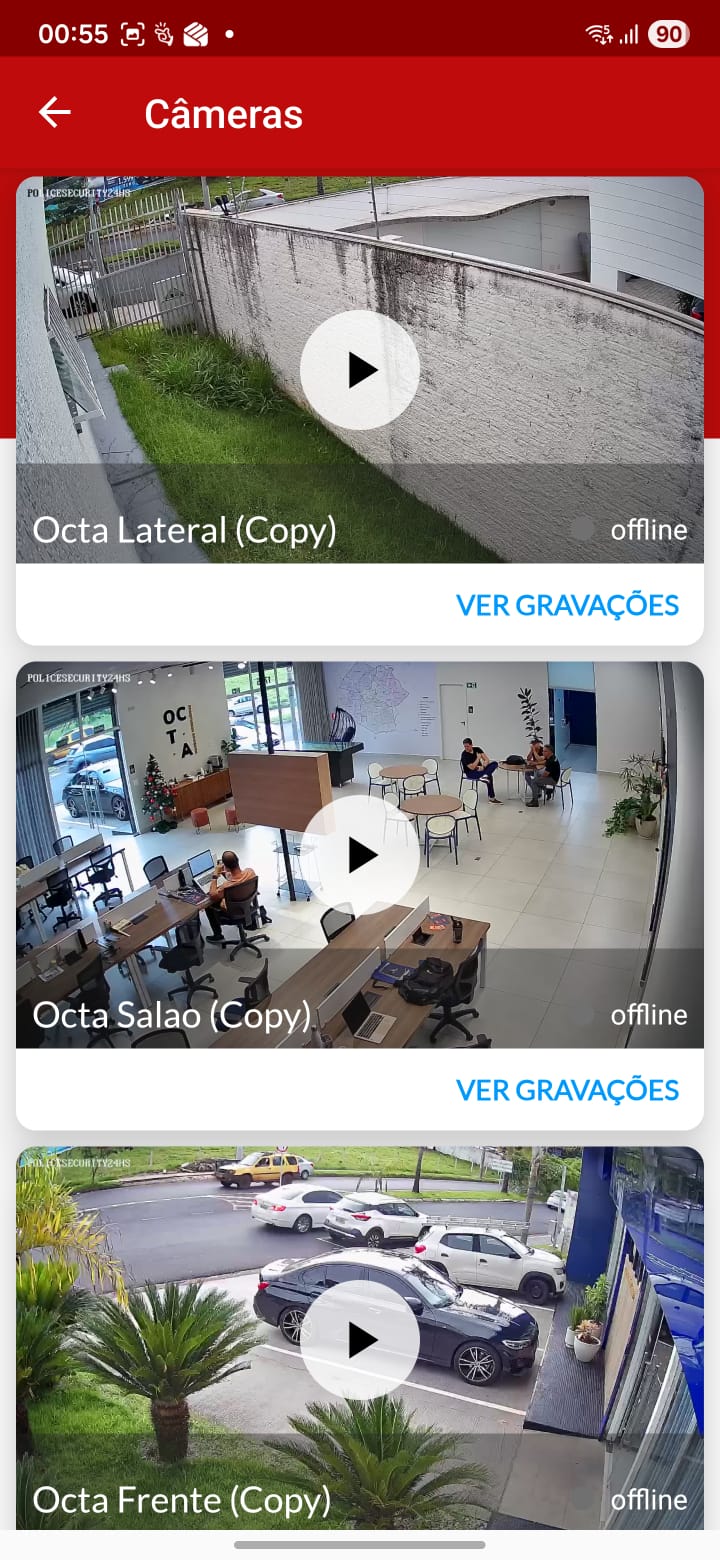
Task: Open VER GRAVAÇÕES for Octa Salao
Action: click(x=566, y=1089)
